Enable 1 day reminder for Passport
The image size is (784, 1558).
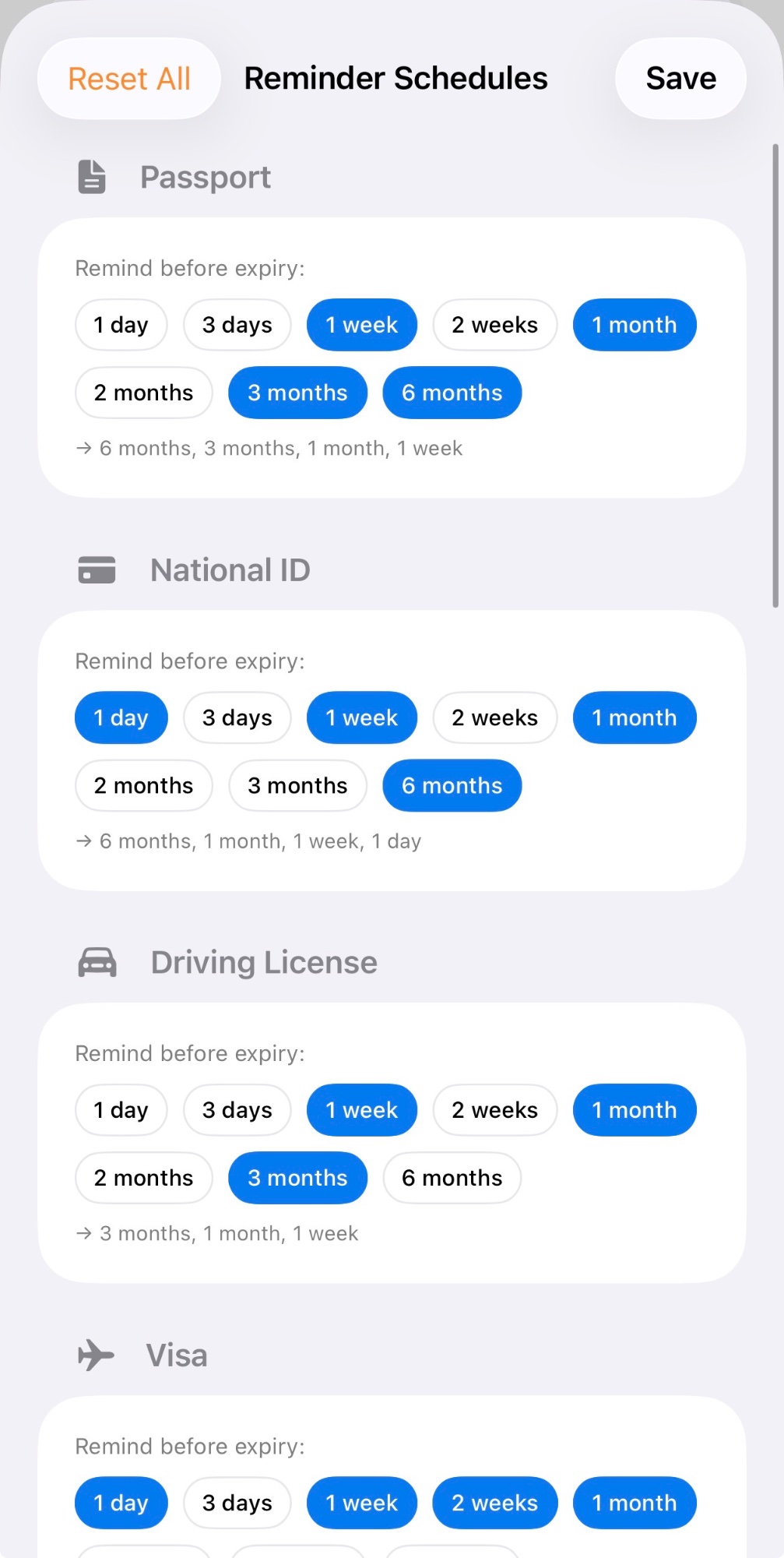click(121, 325)
